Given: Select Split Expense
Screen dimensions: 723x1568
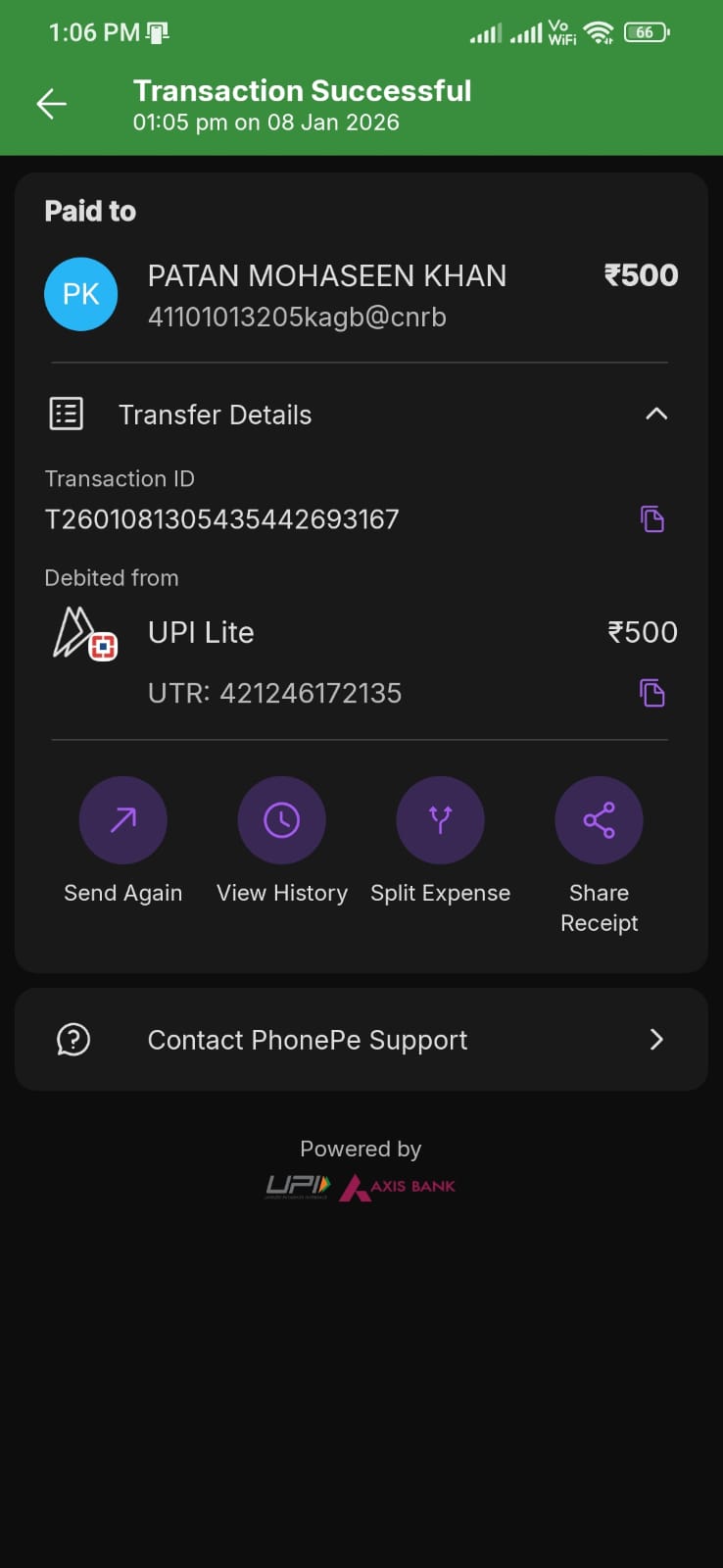Looking at the screenshot, I should (440, 821).
